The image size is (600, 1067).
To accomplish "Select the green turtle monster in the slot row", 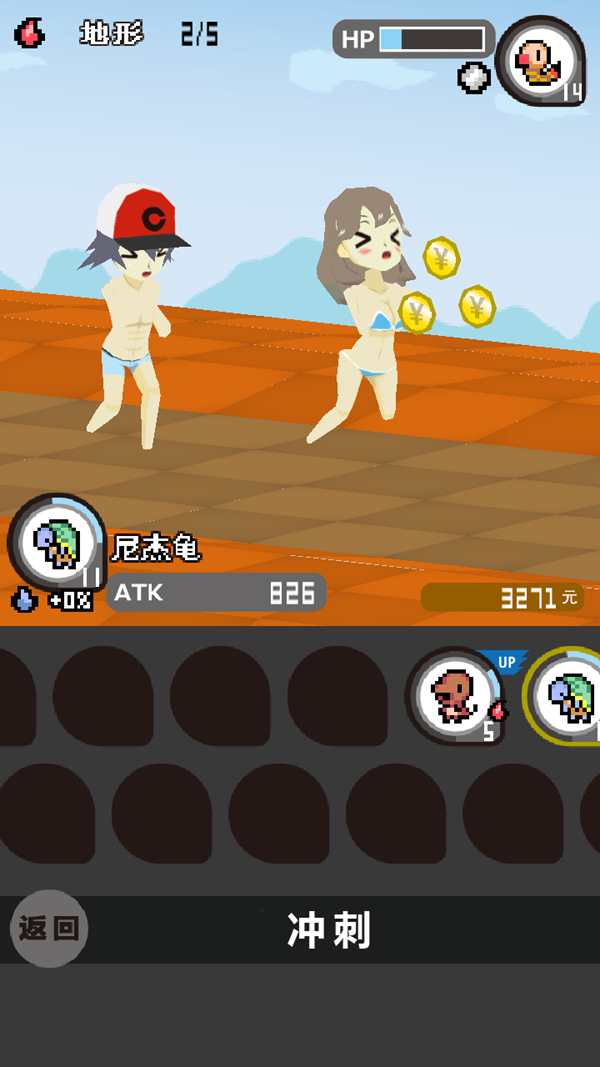I will pos(566,696).
